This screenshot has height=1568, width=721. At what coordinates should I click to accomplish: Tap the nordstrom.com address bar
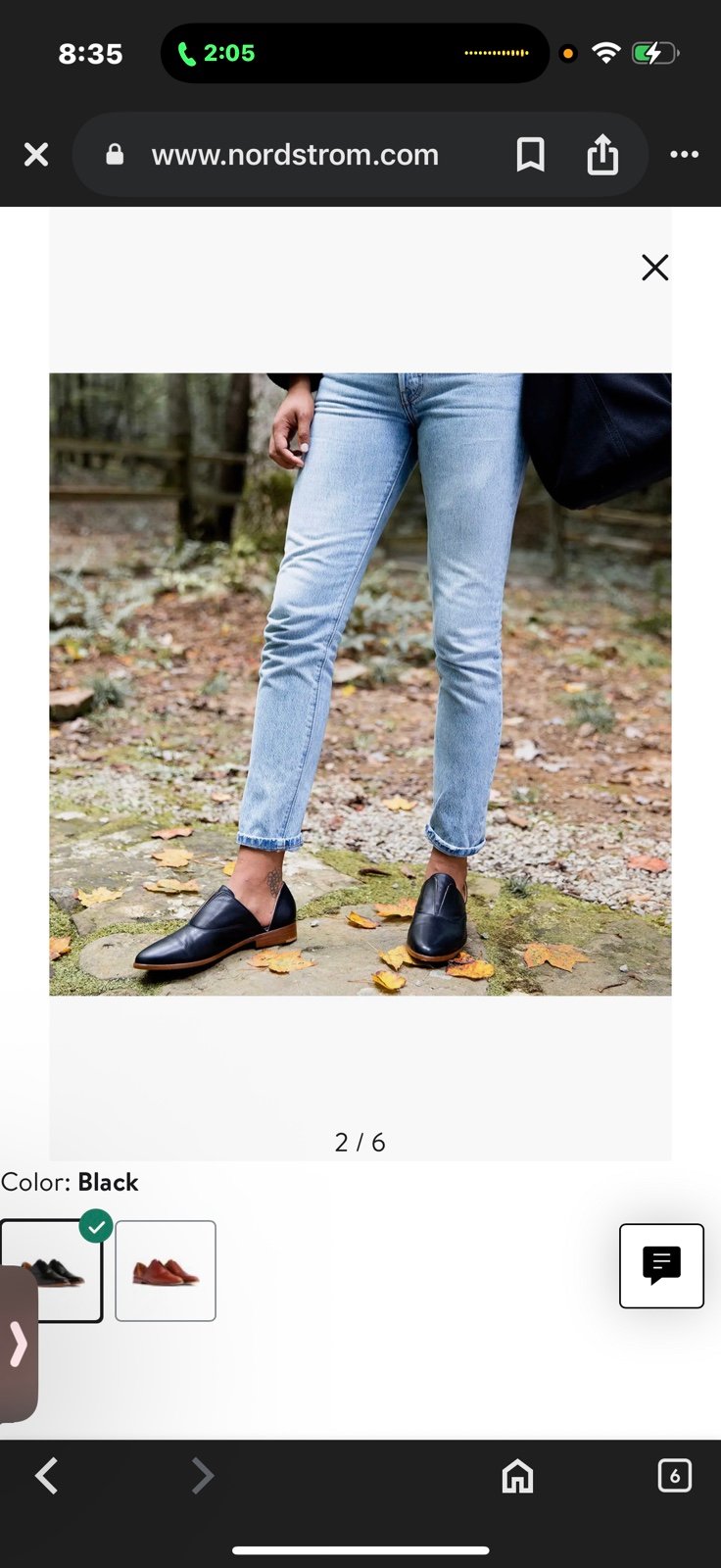[x=294, y=155]
